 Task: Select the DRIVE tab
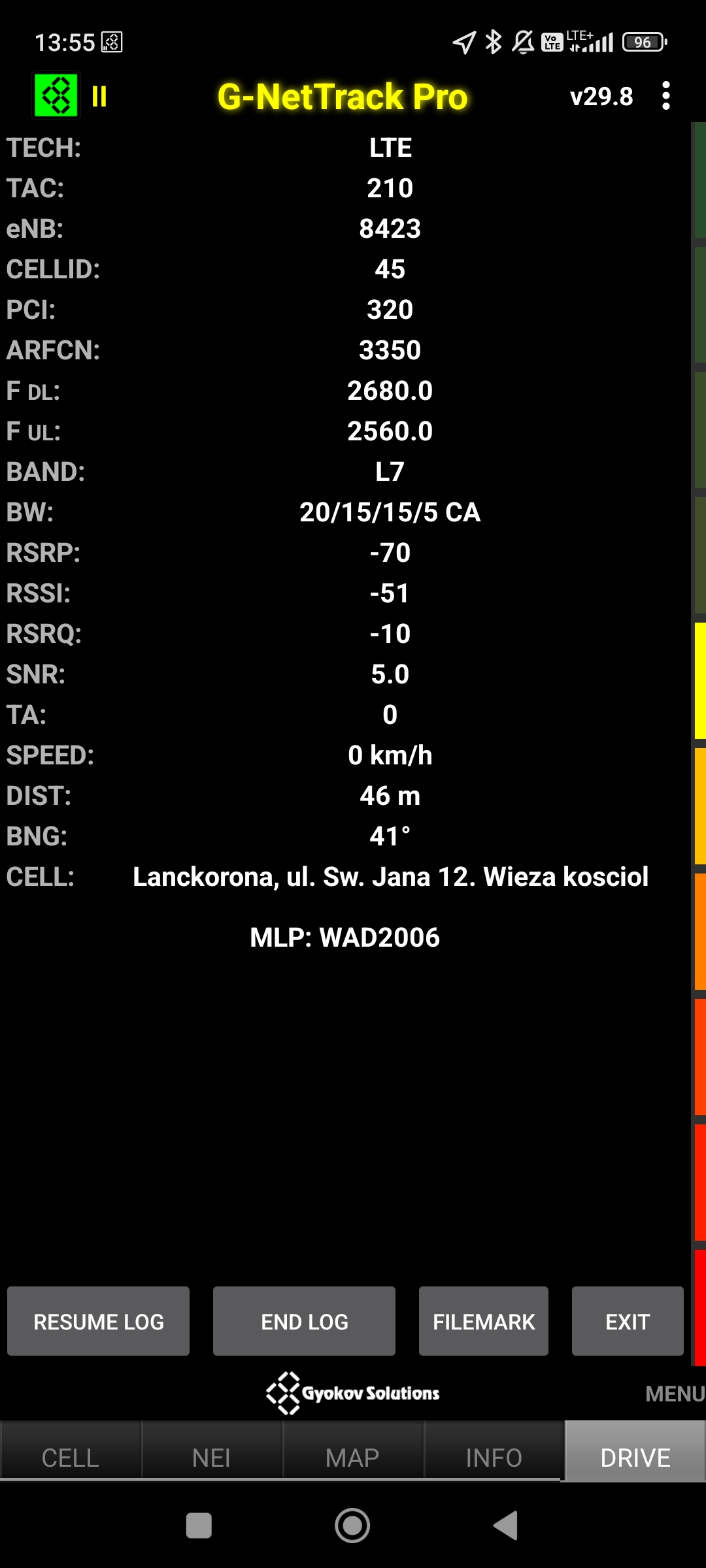pyautogui.click(x=635, y=1458)
